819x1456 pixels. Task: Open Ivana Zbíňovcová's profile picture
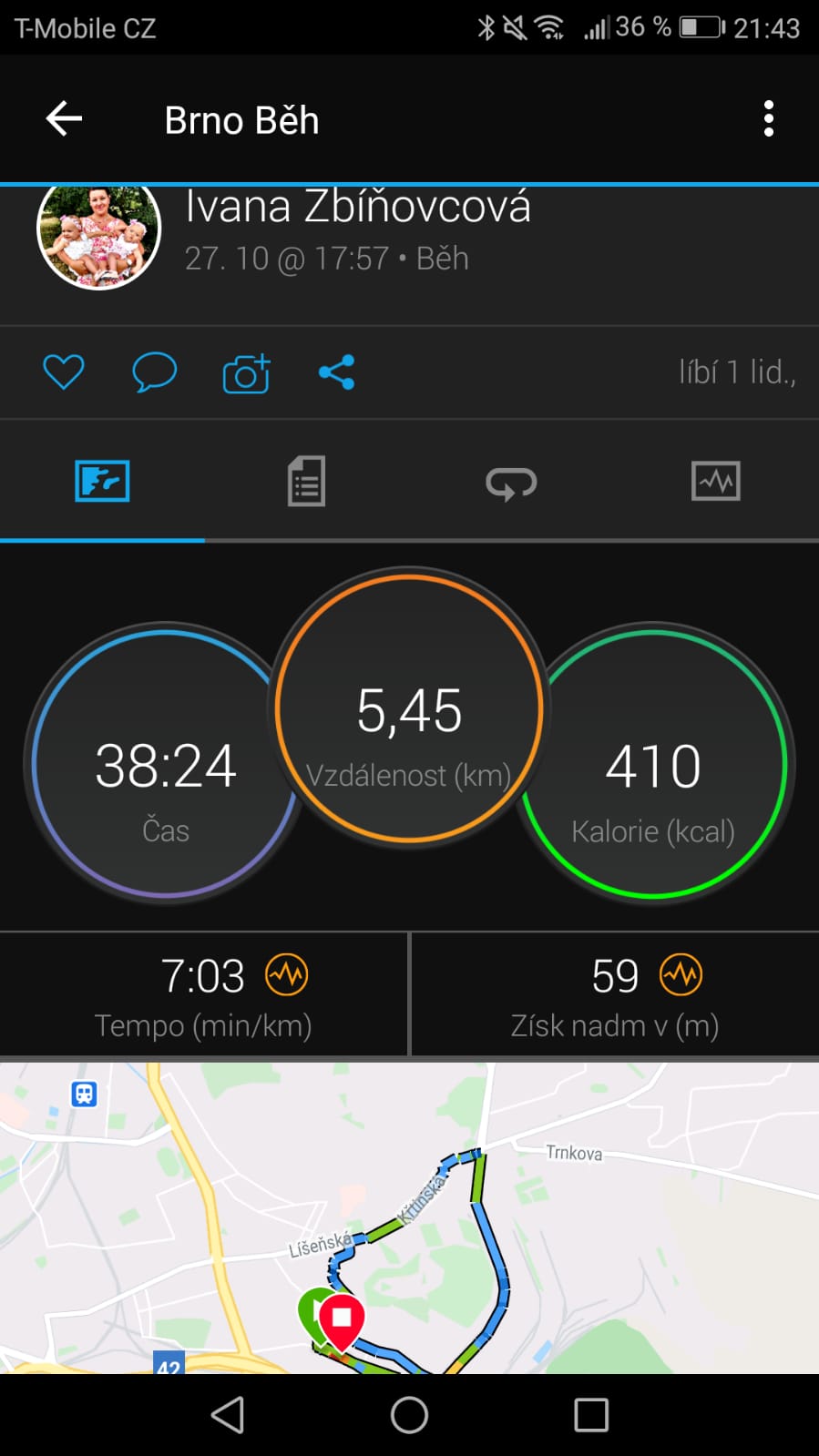click(x=98, y=235)
